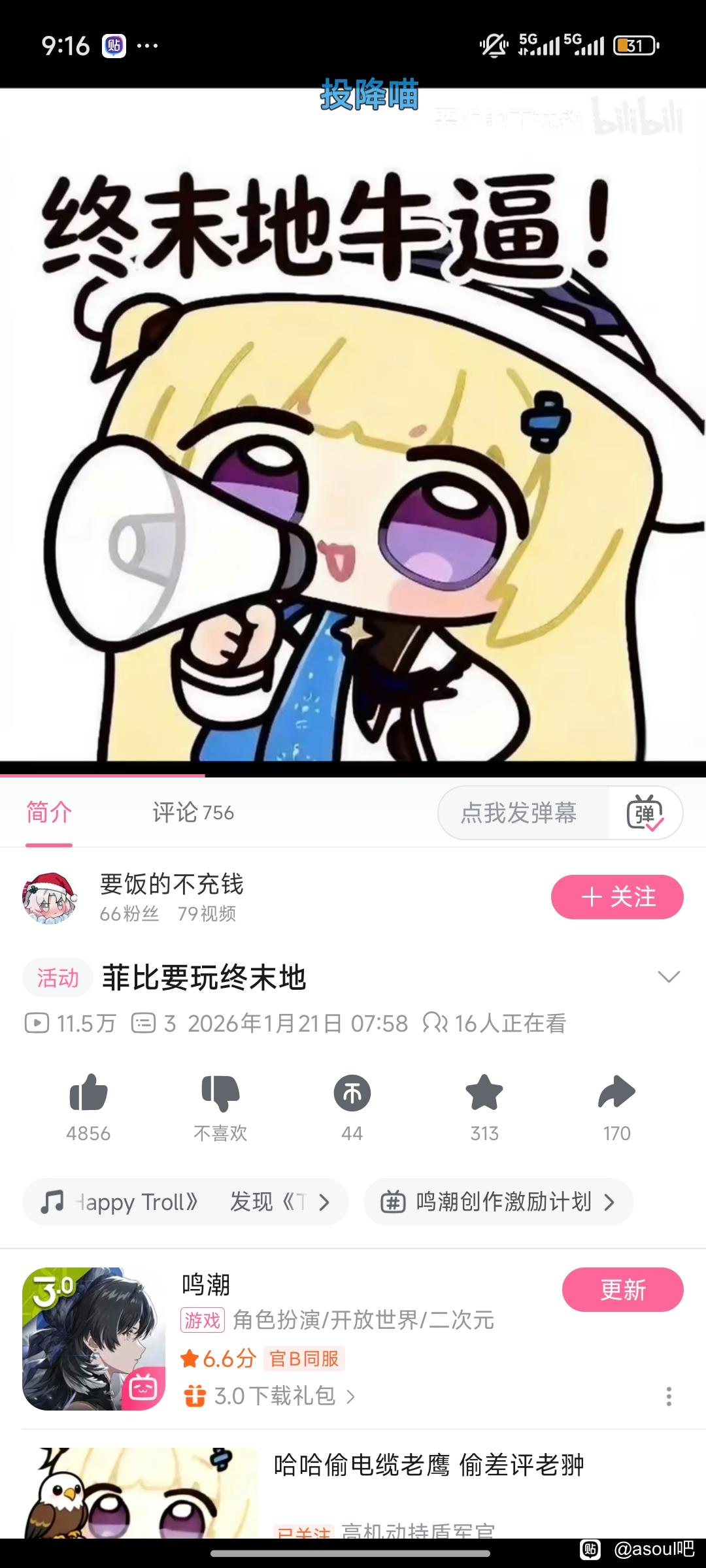Open the 鸣潮 game card

(94, 1338)
